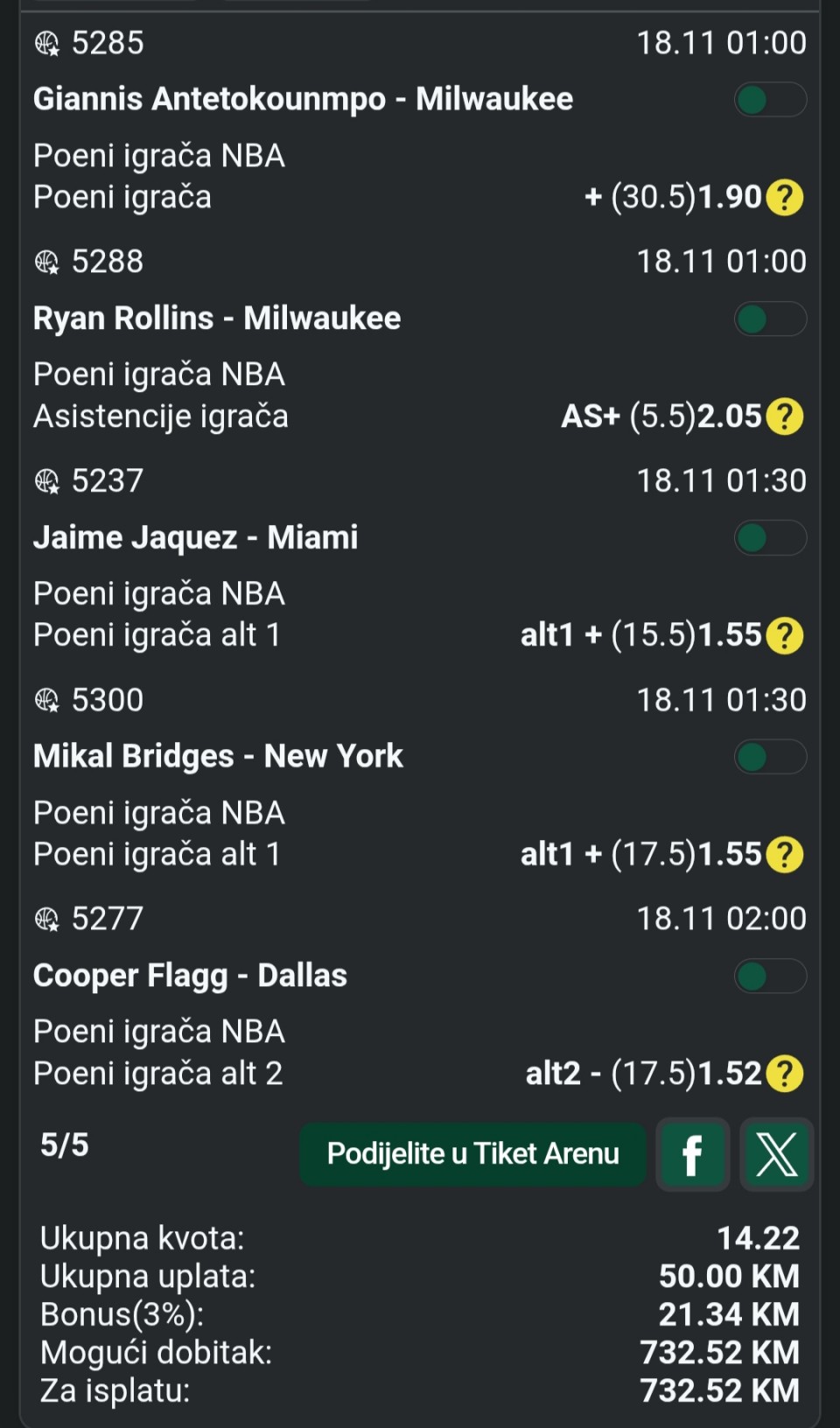
Task: Tap the Podijelite u Tiket Arenu button
Action: tap(472, 1154)
